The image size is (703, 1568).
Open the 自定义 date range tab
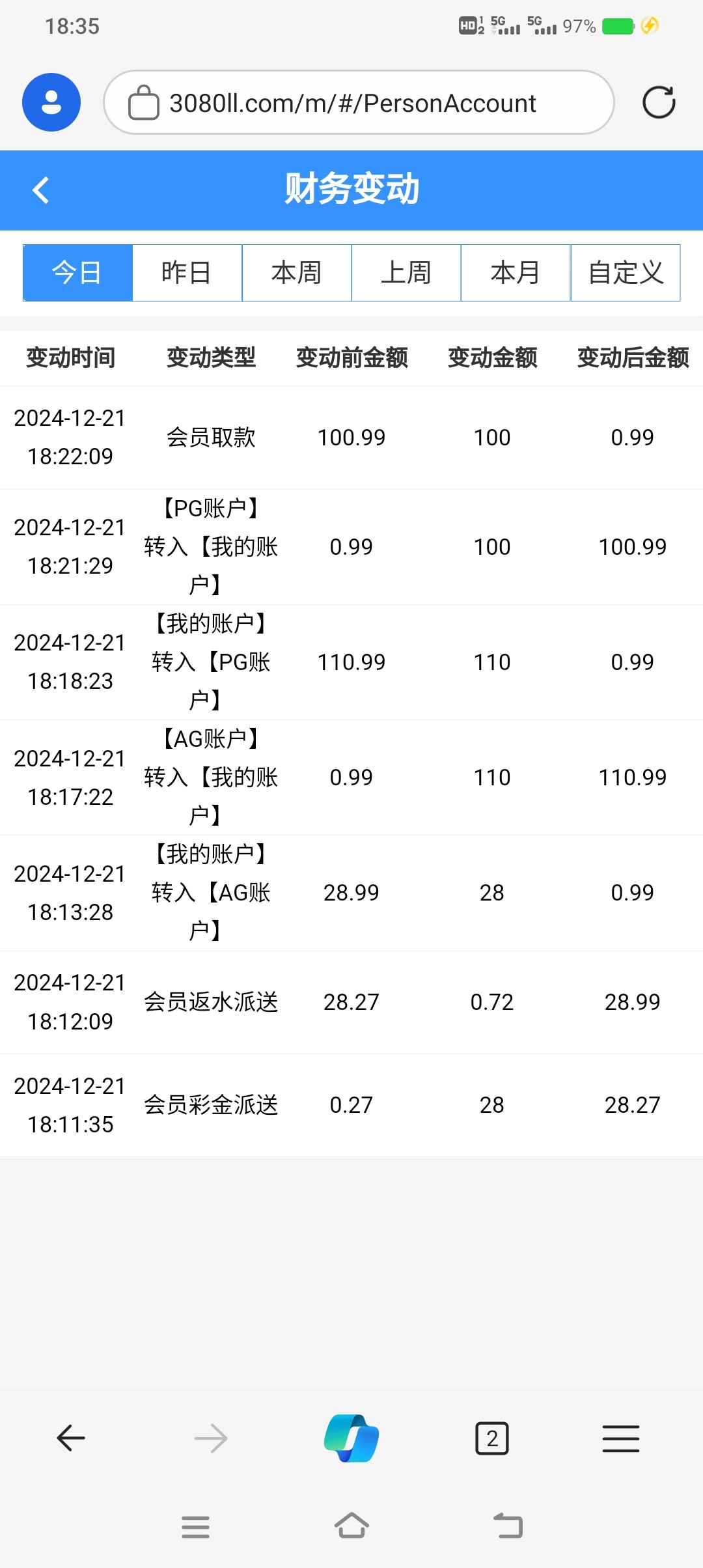626,272
